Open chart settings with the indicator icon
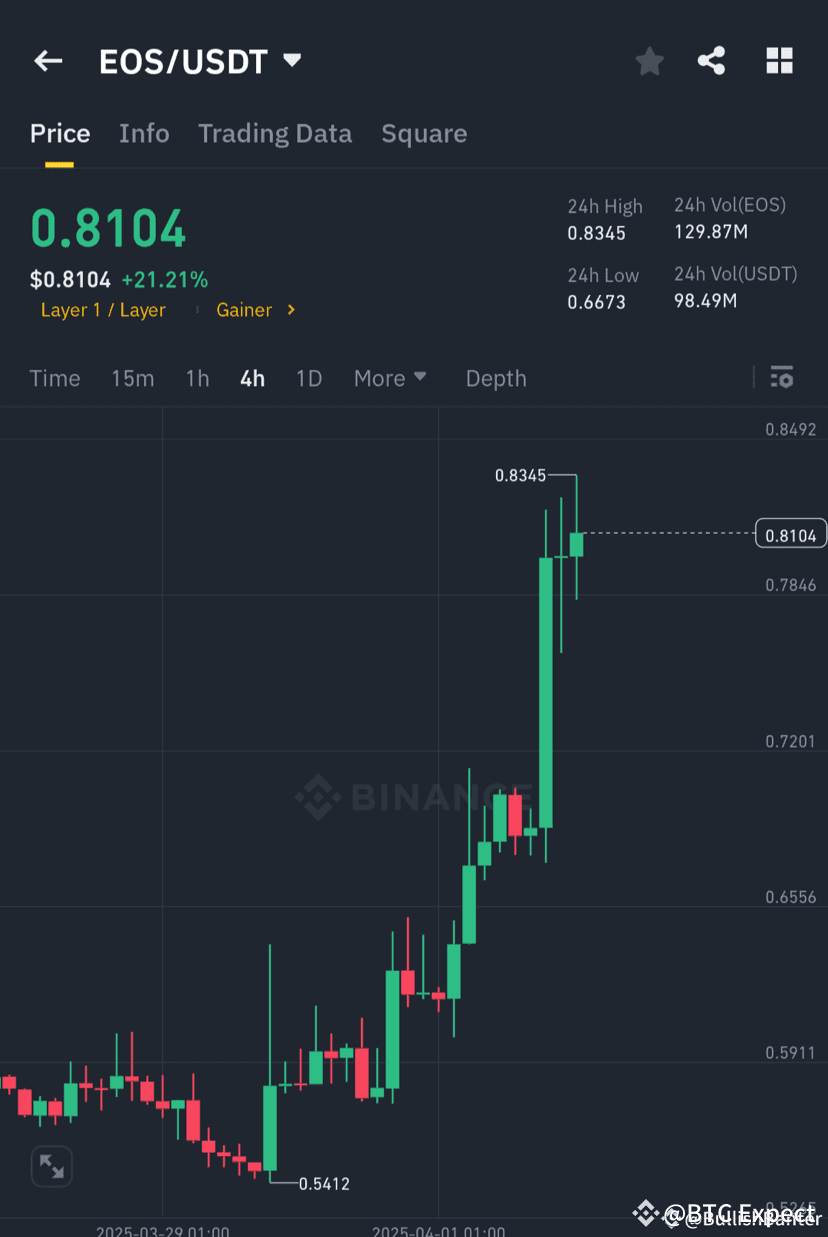 tap(782, 378)
